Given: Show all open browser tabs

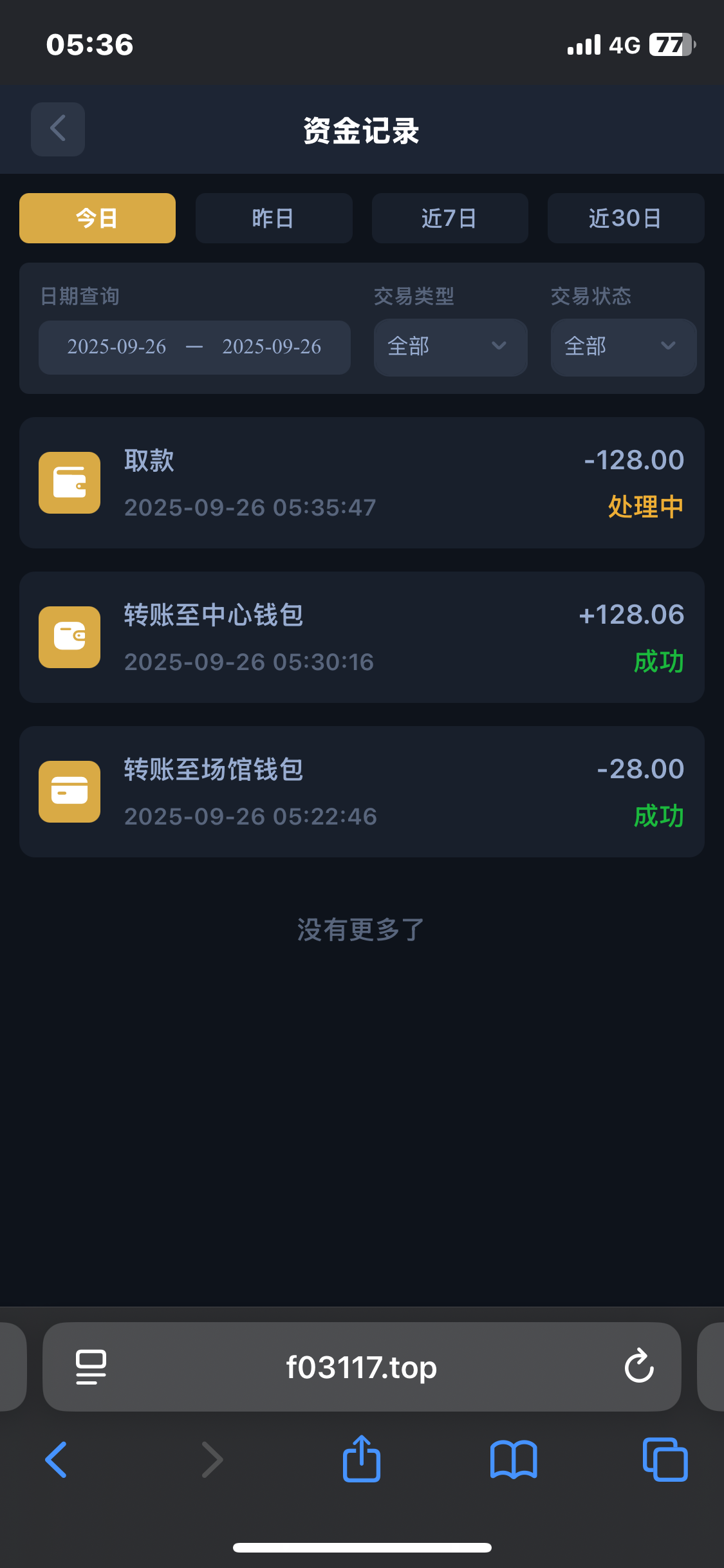Looking at the screenshot, I should [x=665, y=1460].
